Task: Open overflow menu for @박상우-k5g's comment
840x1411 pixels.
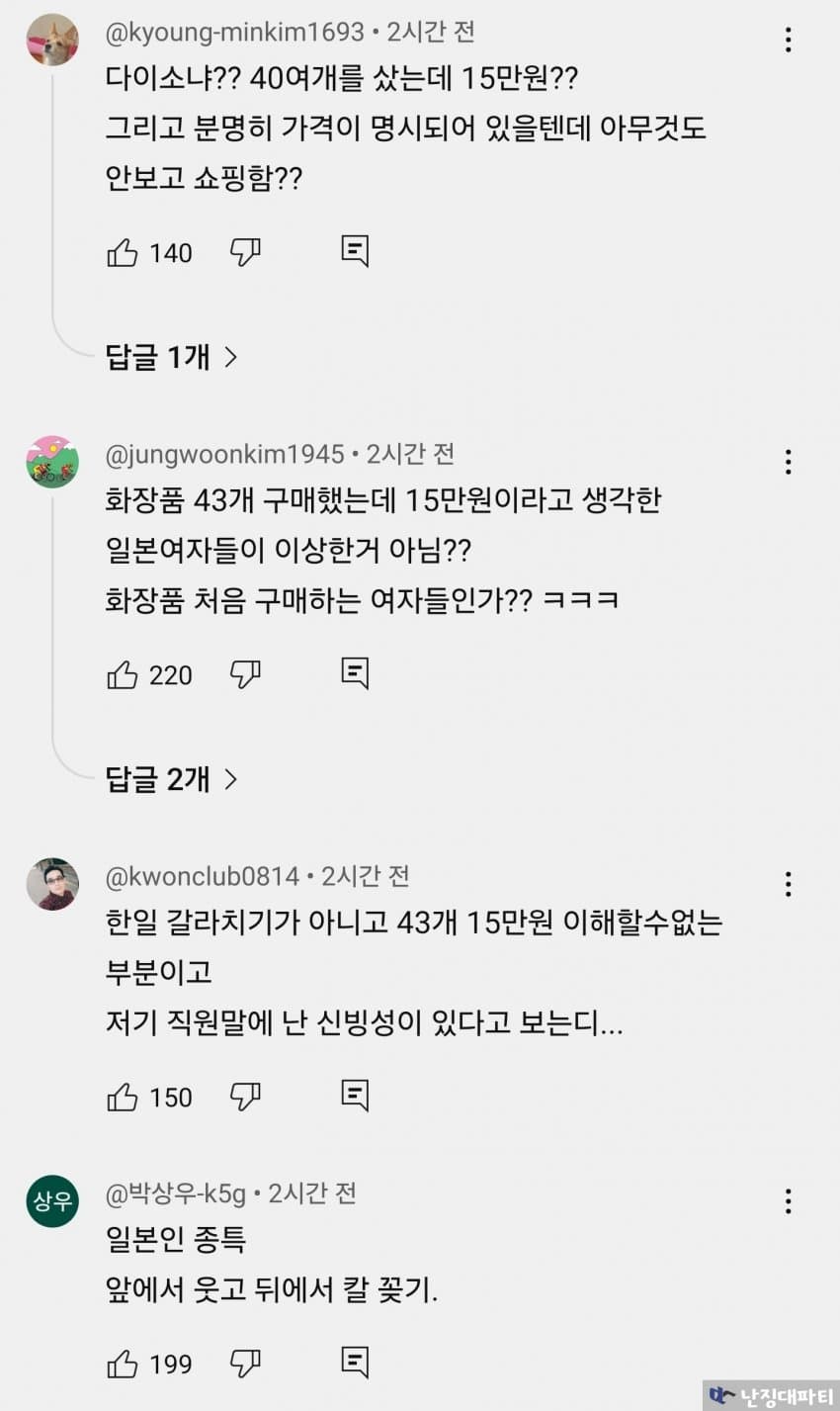Action: pyautogui.click(x=788, y=1201)
